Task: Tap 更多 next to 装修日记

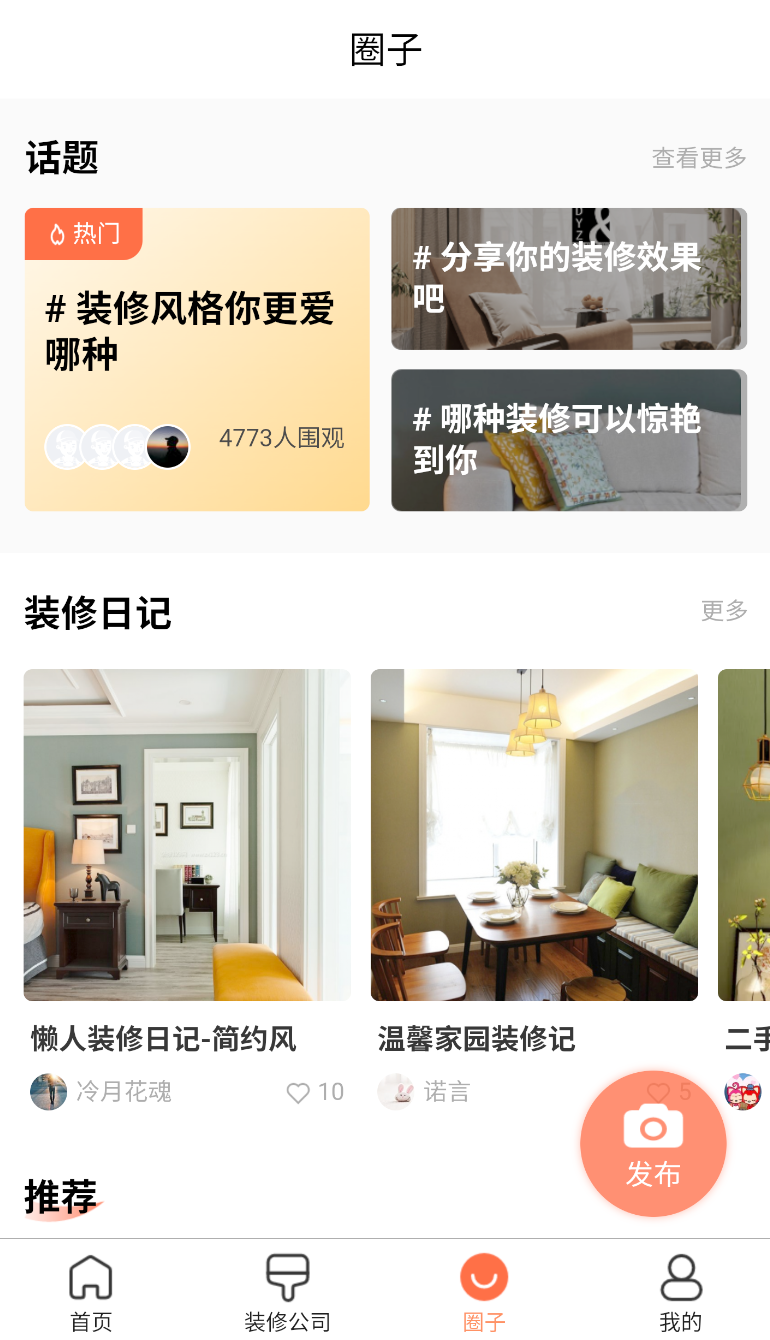Action: [724, 611]
